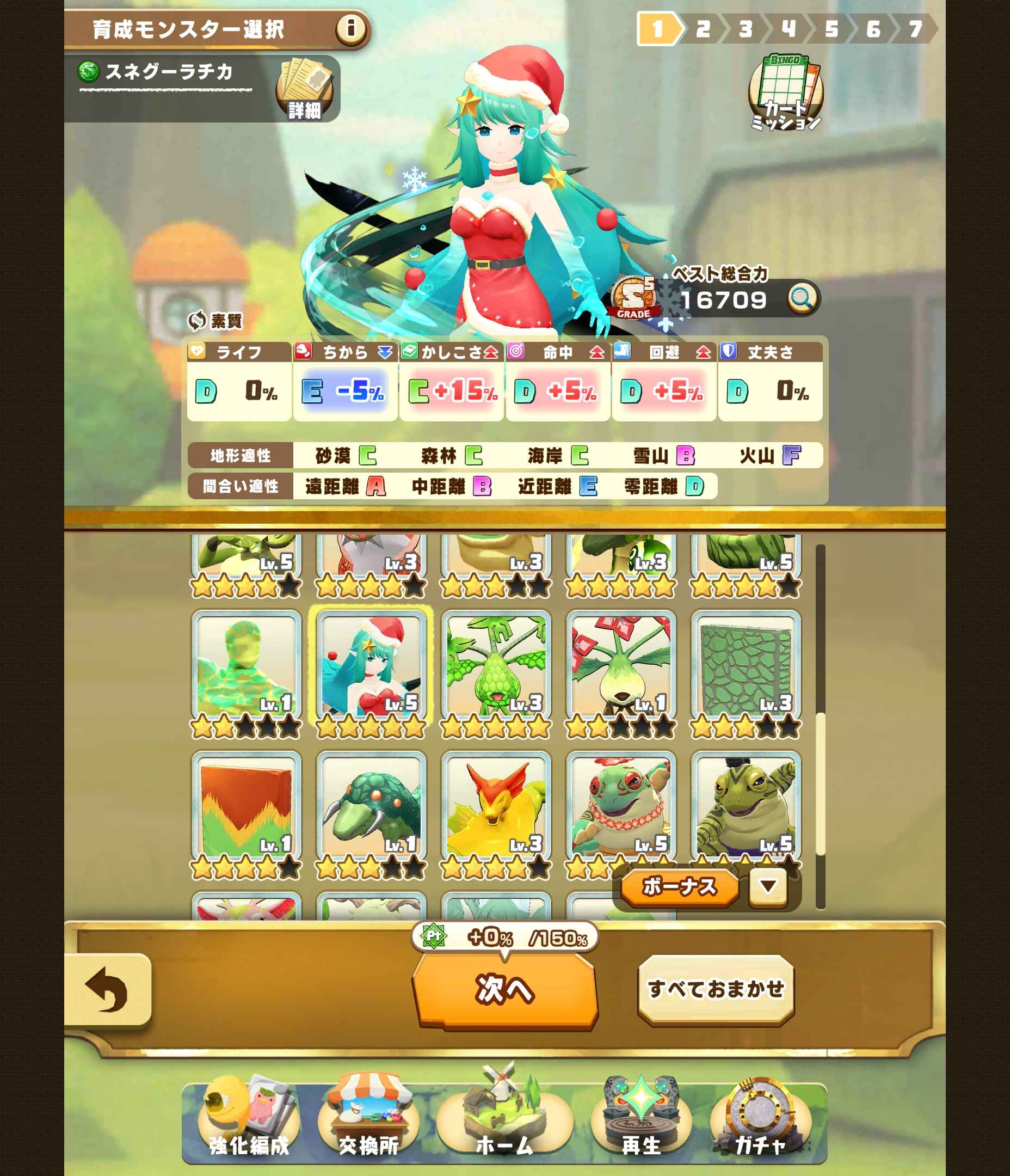Viewport: 1010px width, 1176px height.
Task: Proceed with the 次へ button
Action: (505, 990)
